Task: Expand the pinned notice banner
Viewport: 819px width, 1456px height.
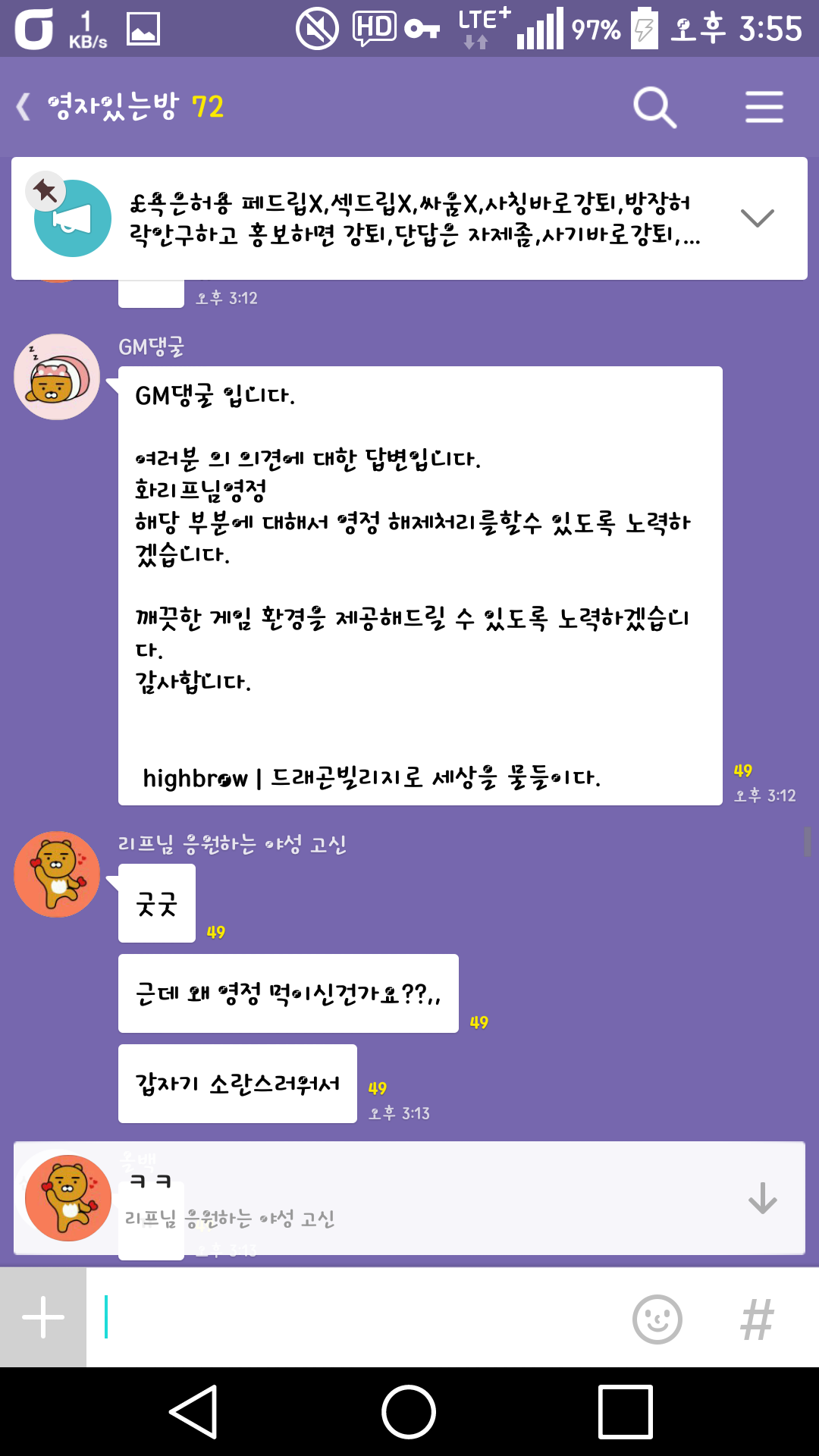Action: click(757, 218)
